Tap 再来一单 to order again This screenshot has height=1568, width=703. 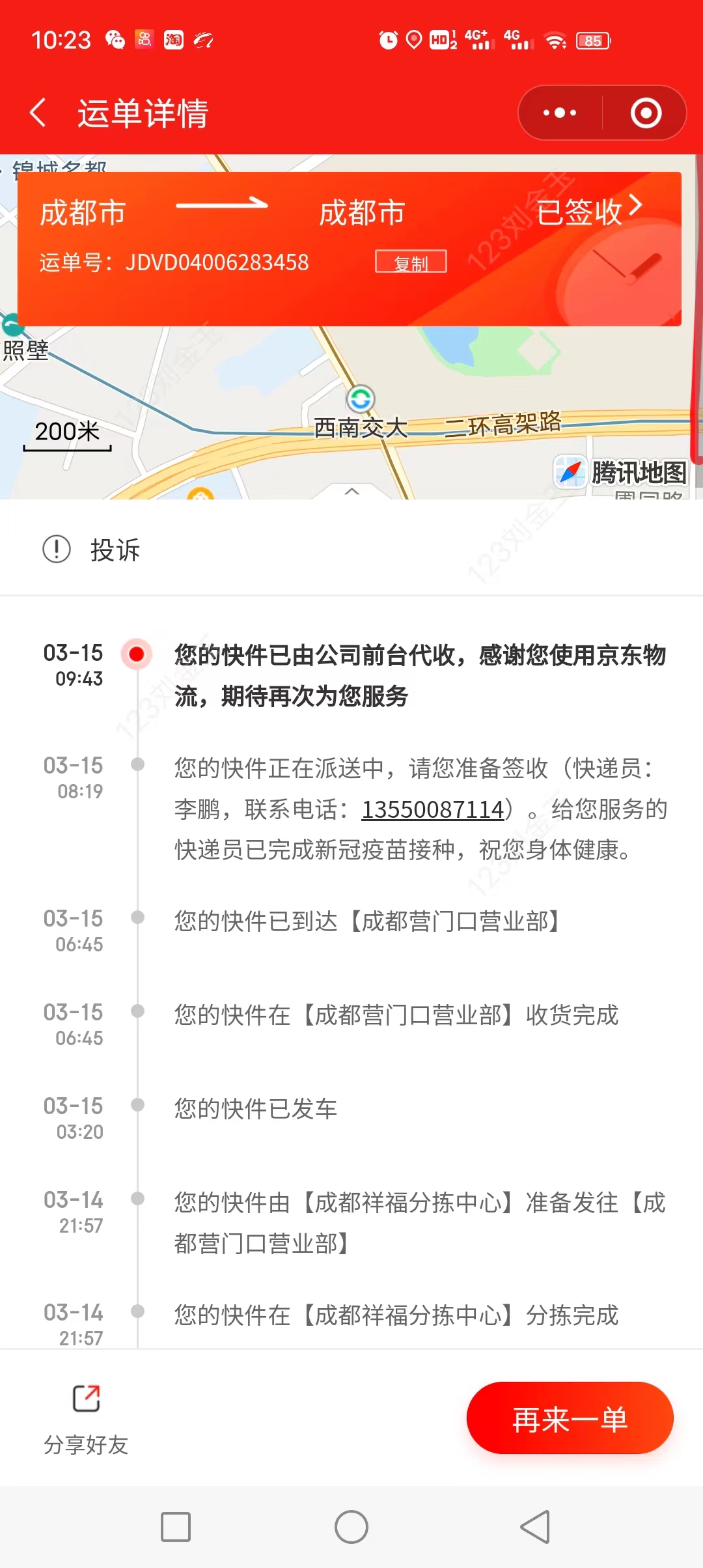click(x=570, y=1418)
